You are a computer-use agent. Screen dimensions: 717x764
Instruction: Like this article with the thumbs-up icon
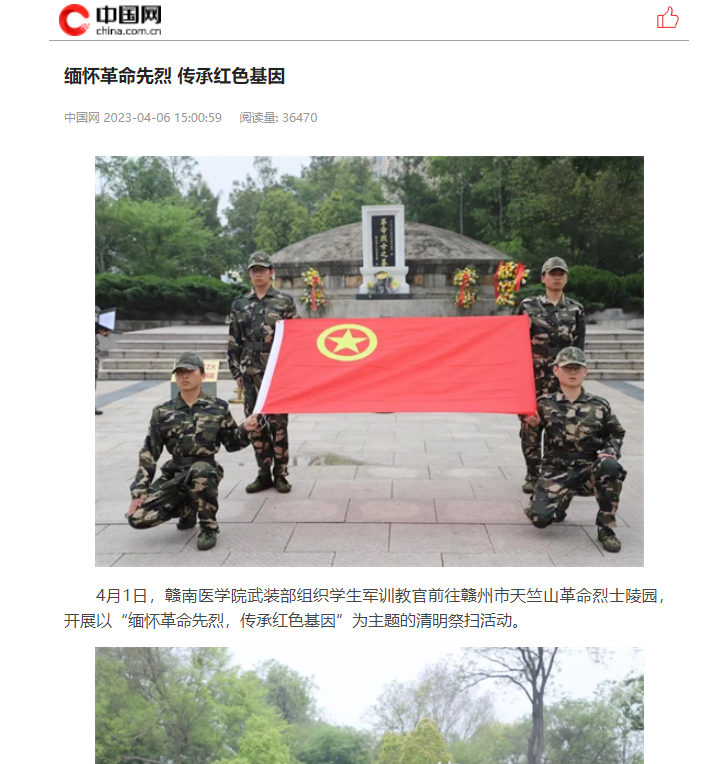pyautogui.click(x=667, y=18)
